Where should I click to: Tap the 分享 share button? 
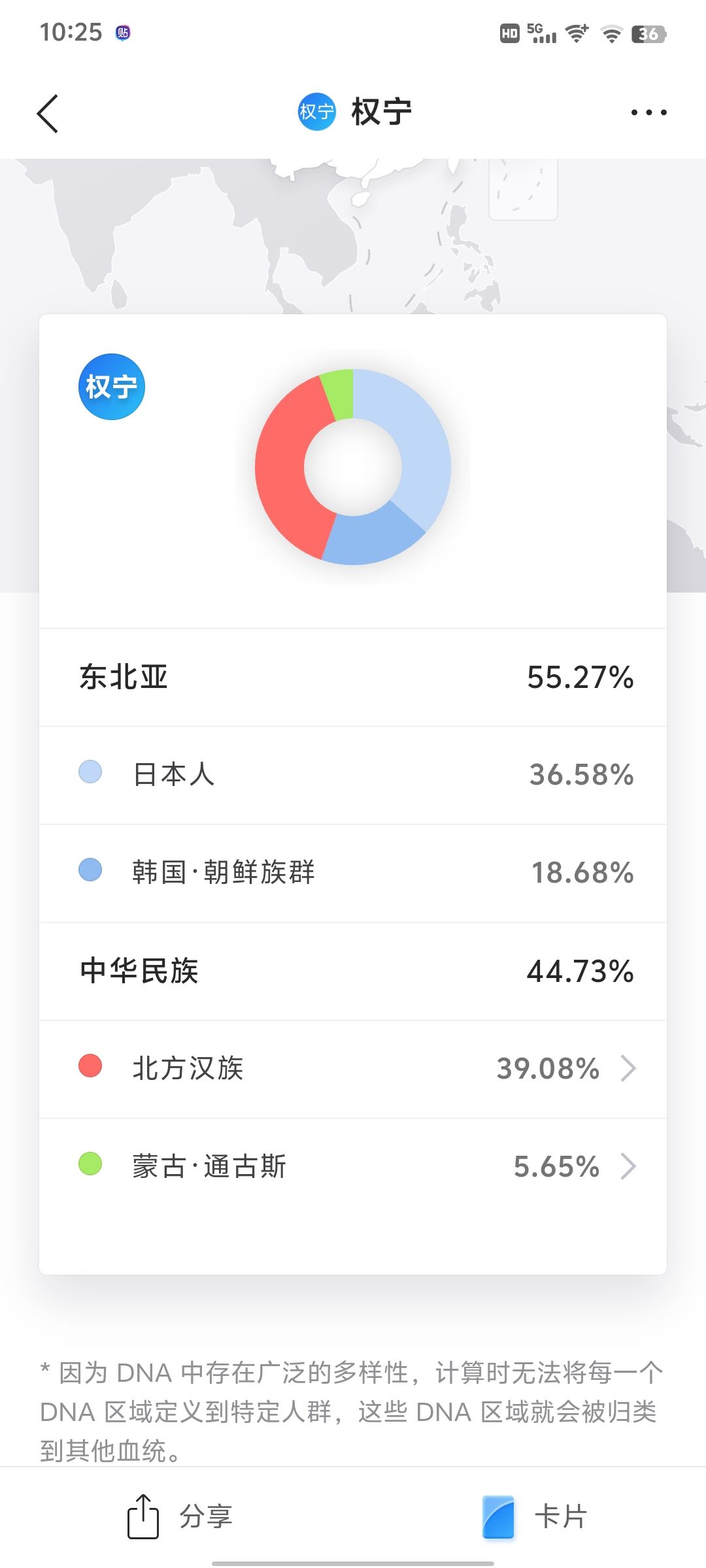pos(180,1516)
